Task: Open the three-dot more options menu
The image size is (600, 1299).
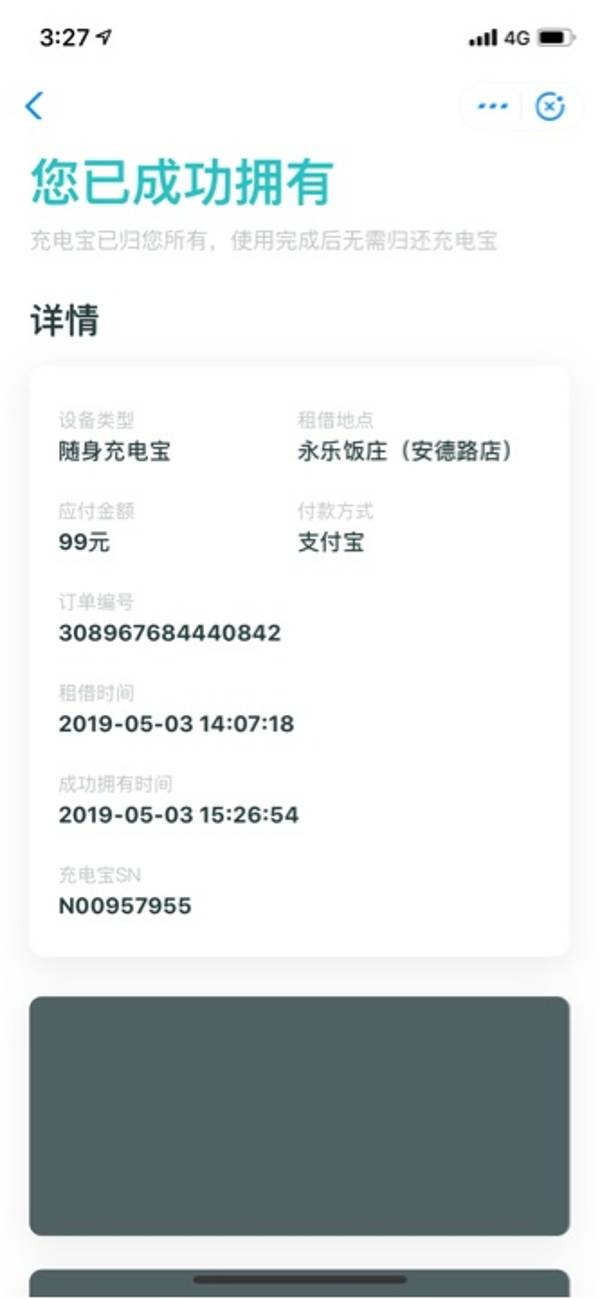Action: coord(492,106)
